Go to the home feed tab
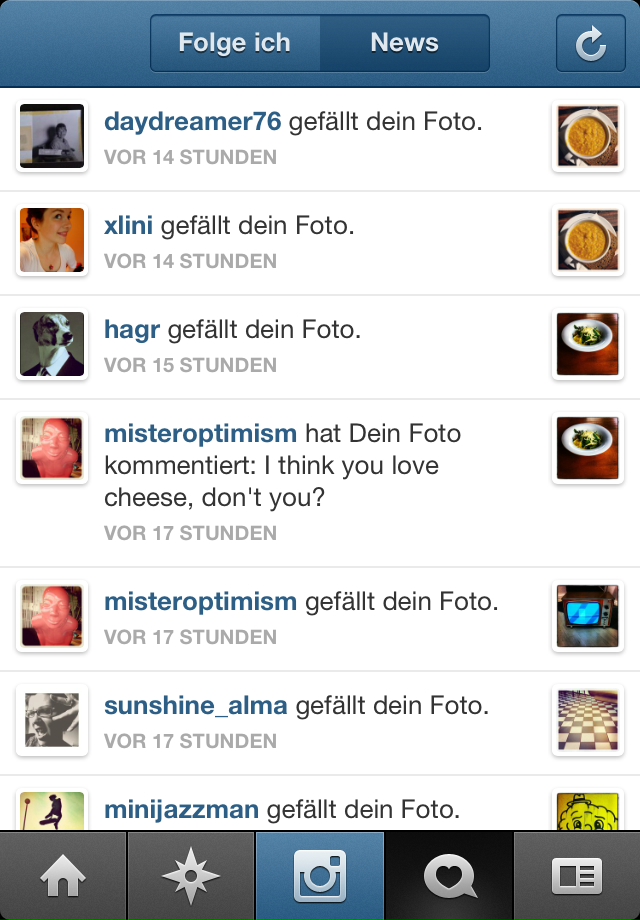Image resolution: width=640 pixels, height=920 pixels. (x=63, y=877)
